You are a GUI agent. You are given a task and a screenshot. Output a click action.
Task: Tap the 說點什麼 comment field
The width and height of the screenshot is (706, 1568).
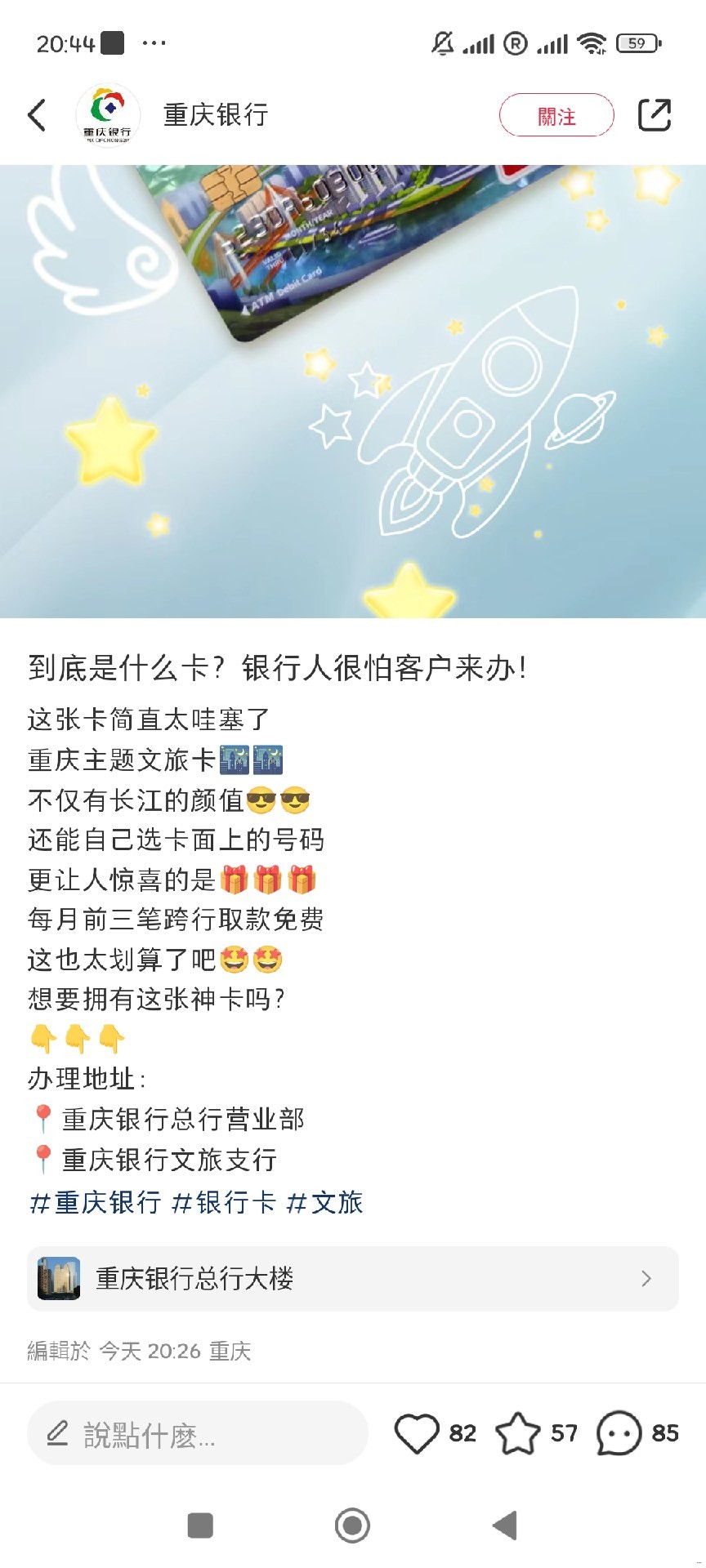[198, 1433]
